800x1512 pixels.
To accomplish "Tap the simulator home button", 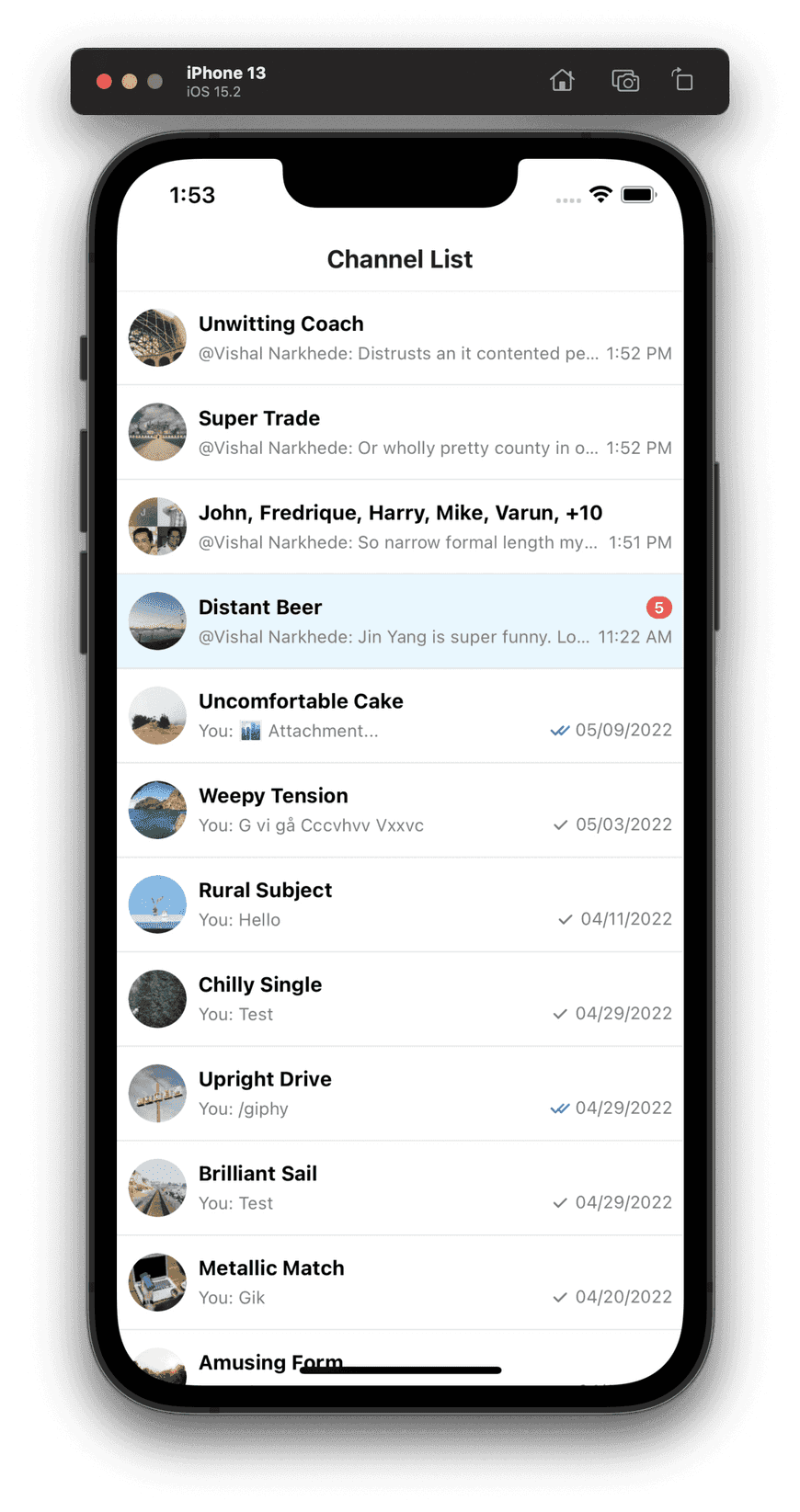I will pos(562,81).
